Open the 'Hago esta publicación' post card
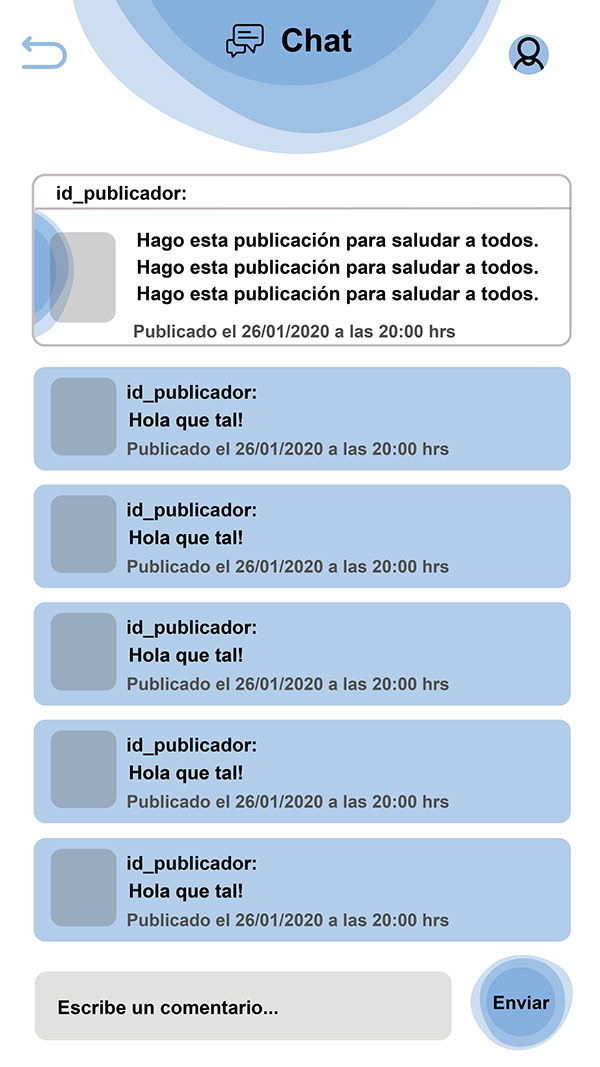This screenshot has width=600, height=1067. (301, 260)
